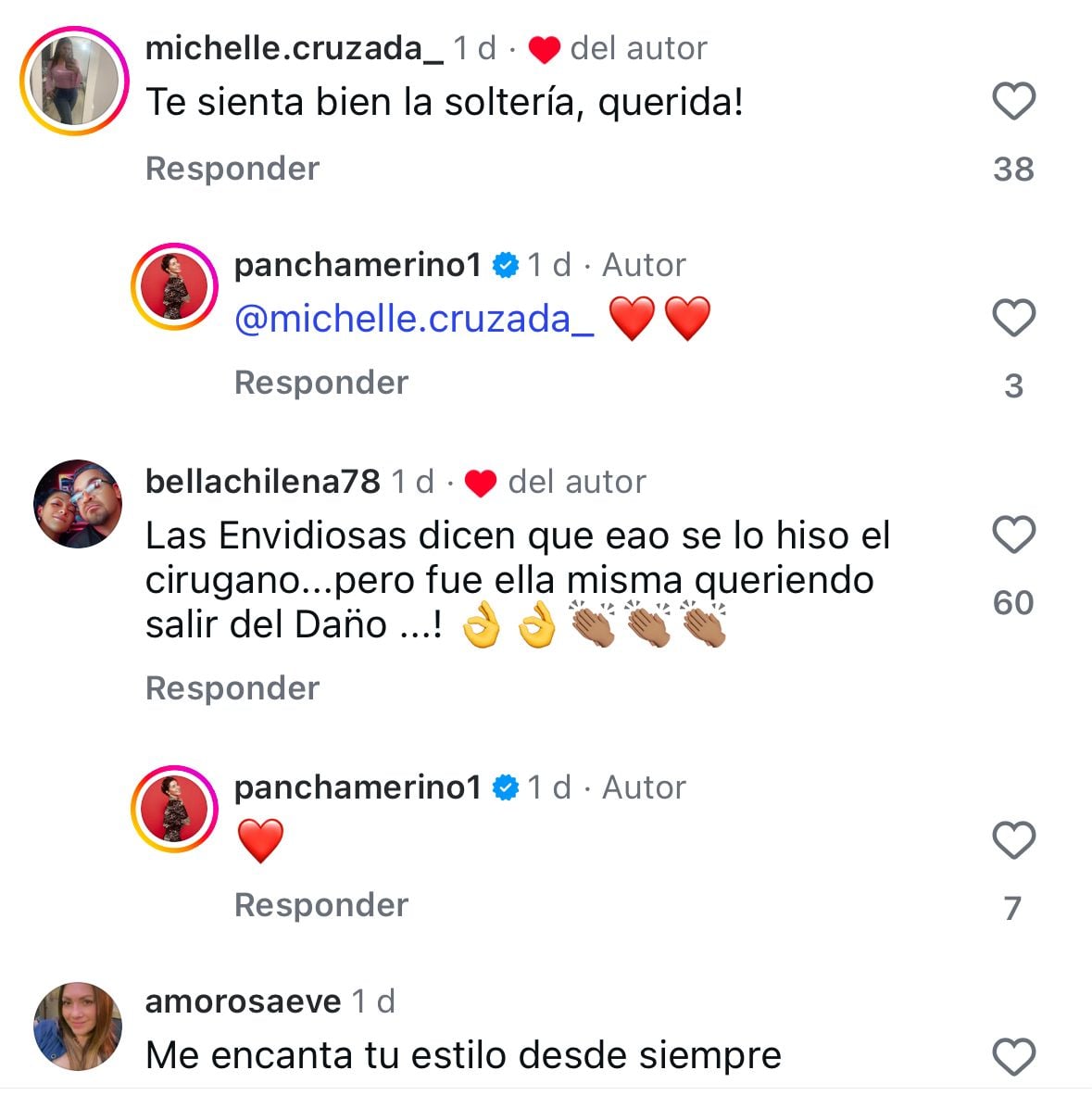The height and width of the screenshot is (1108, 1092).
Task: Open the username bellachilena78
Action: pyautogui.click(x=263, y=482)
